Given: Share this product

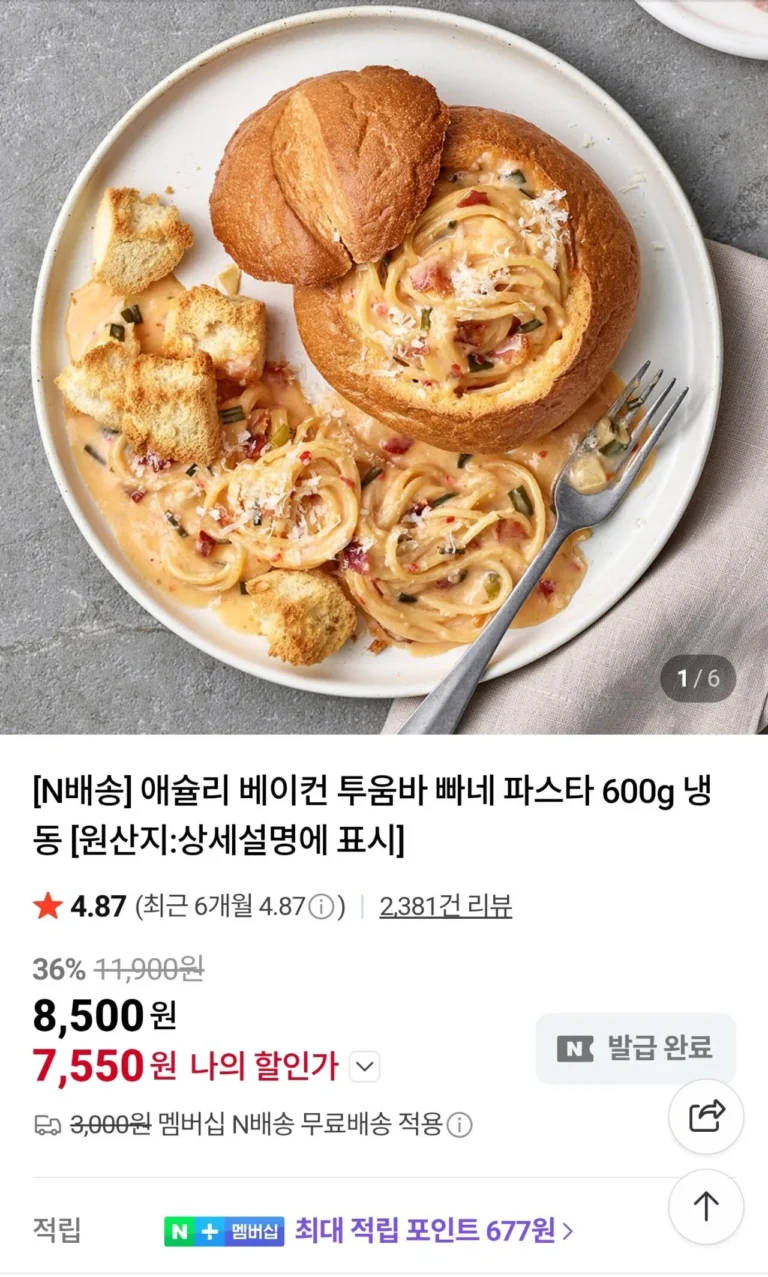Looking at the screenshot, I should (706, 1116).
